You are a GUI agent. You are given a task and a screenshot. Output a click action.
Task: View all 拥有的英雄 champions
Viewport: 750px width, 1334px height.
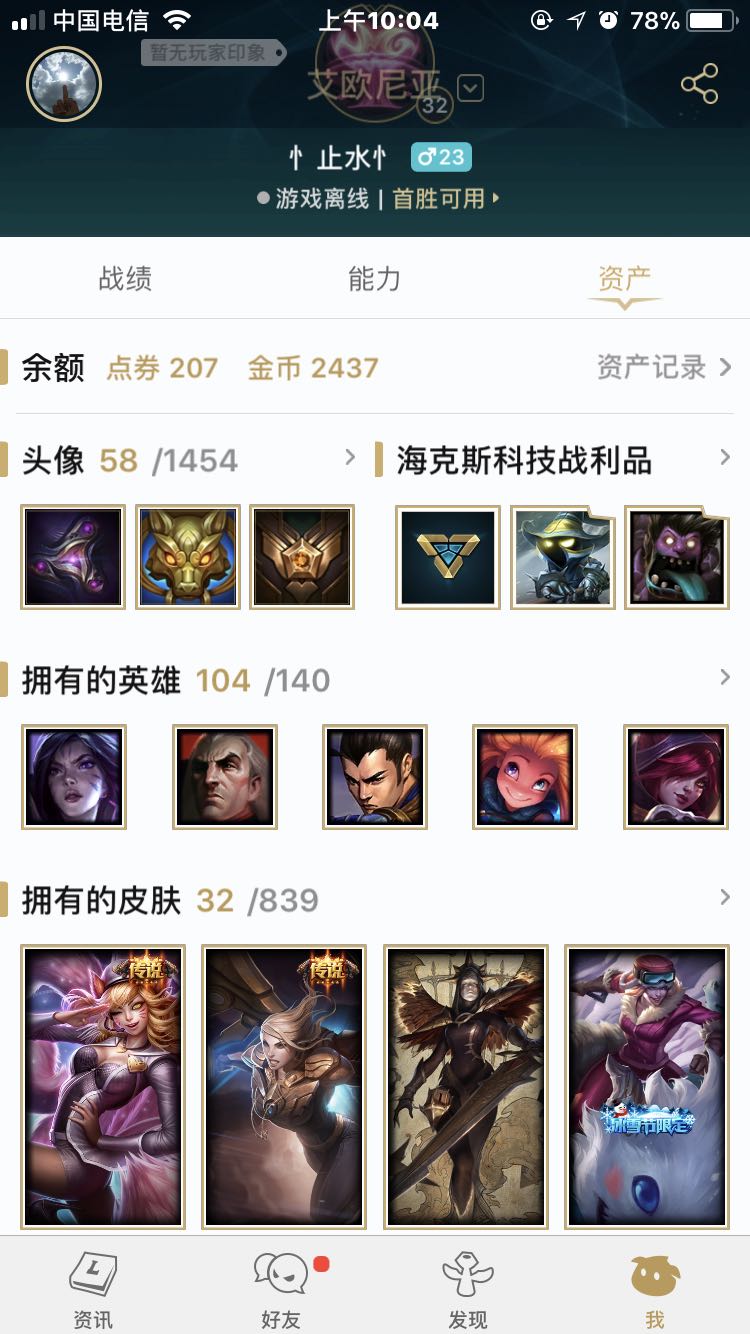click(725, 678)
